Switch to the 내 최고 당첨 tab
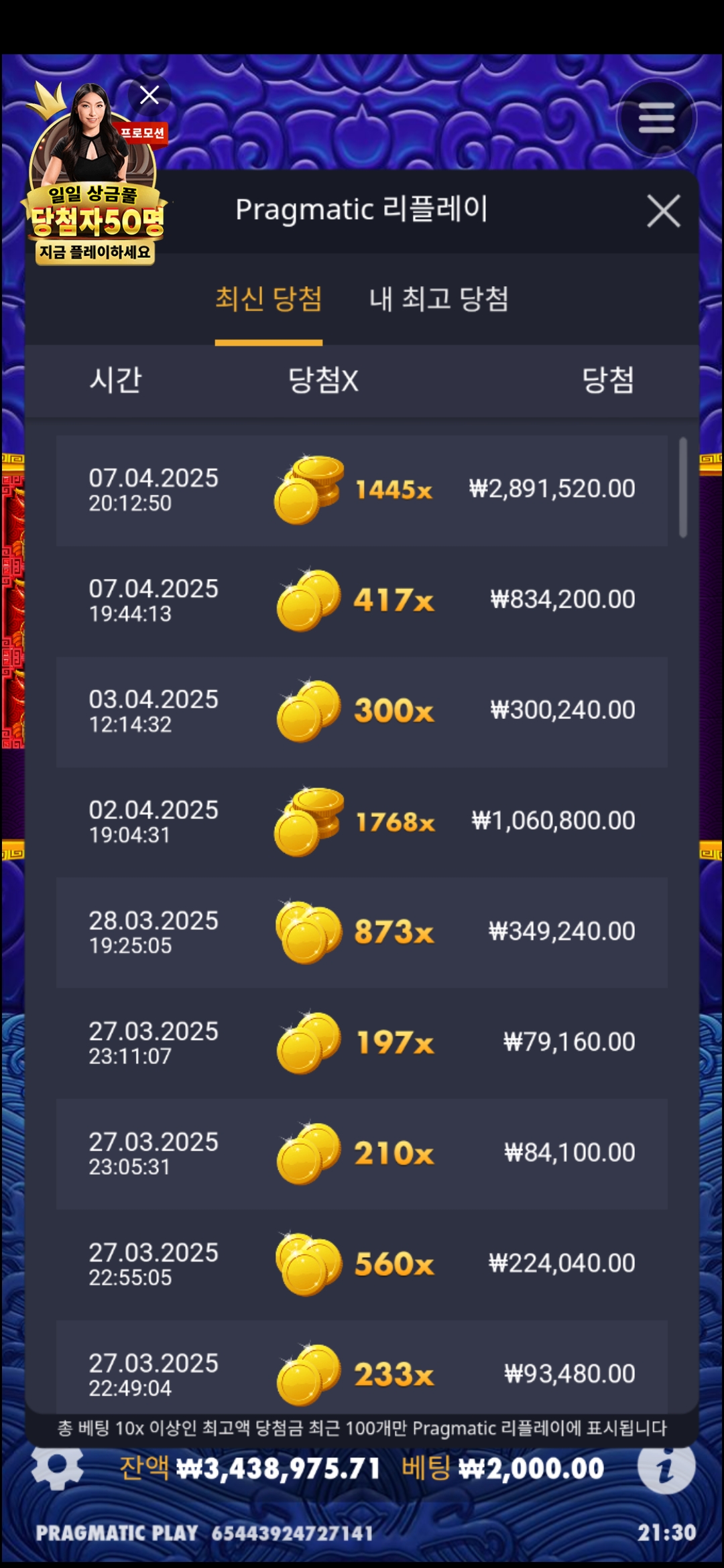The height and width of the screenshot is (1568, 724). [438, 300]
